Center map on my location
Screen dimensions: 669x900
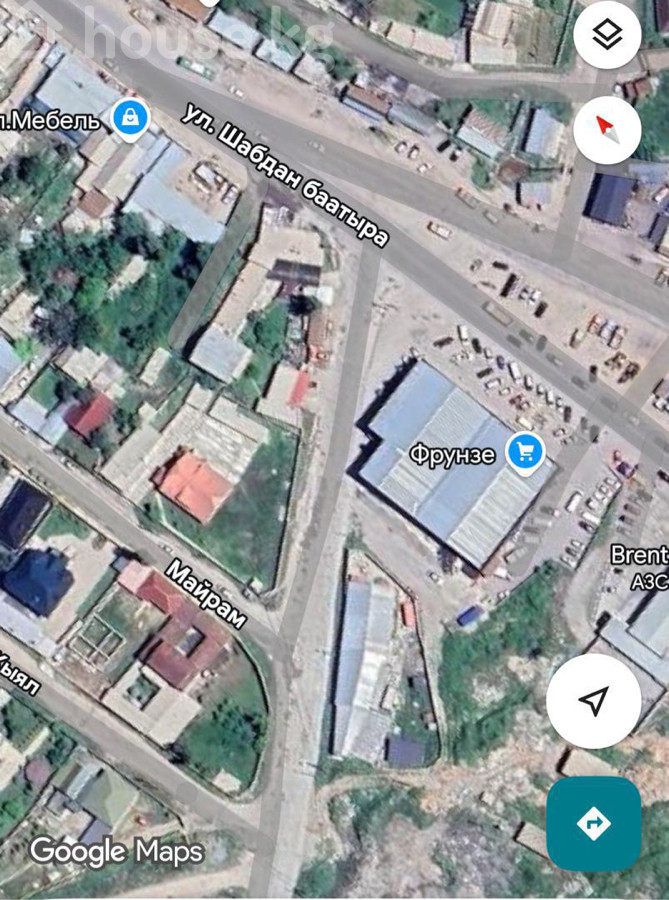point(594,701)
